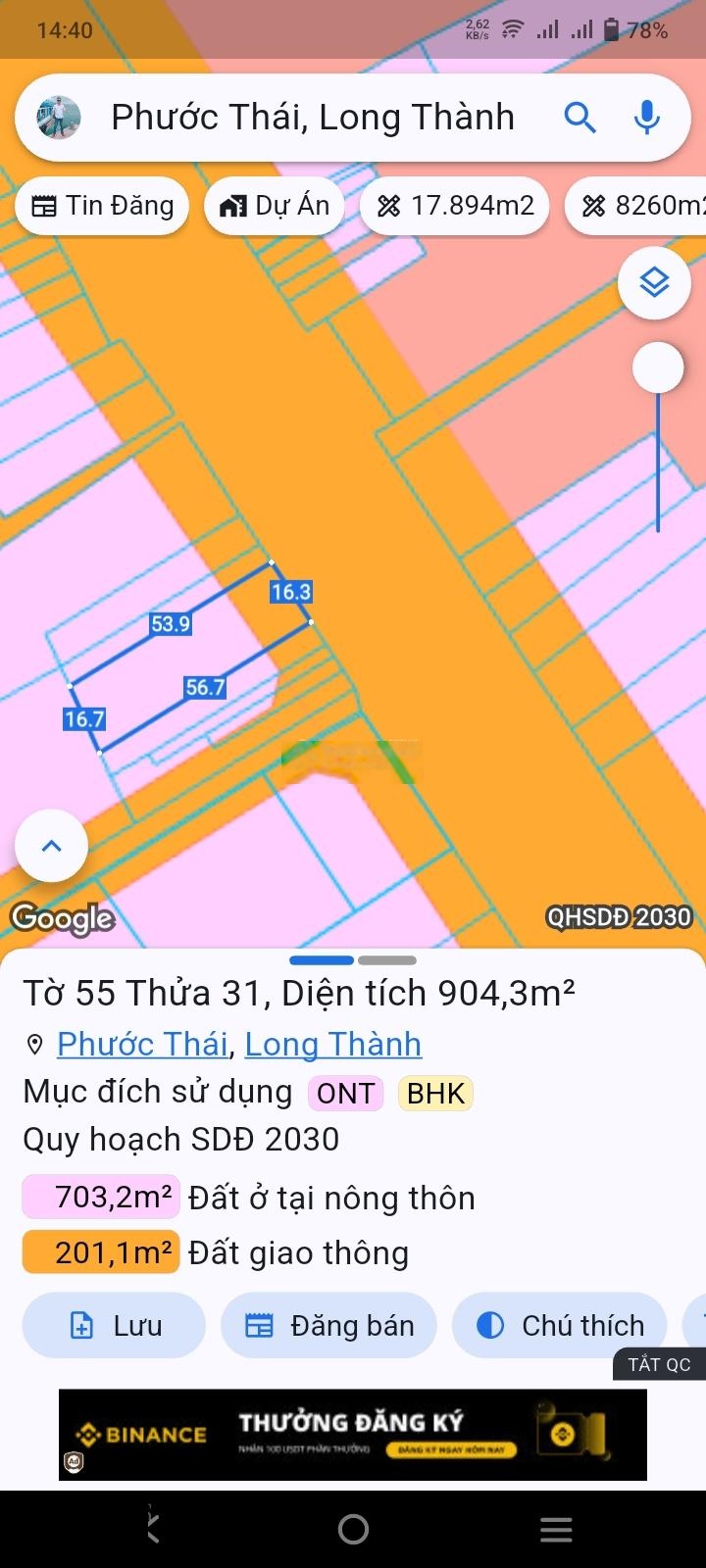The image size is (706, 1568).
Task: Tap the profile avatar in the search bar
Action: (x=56, y=117)
